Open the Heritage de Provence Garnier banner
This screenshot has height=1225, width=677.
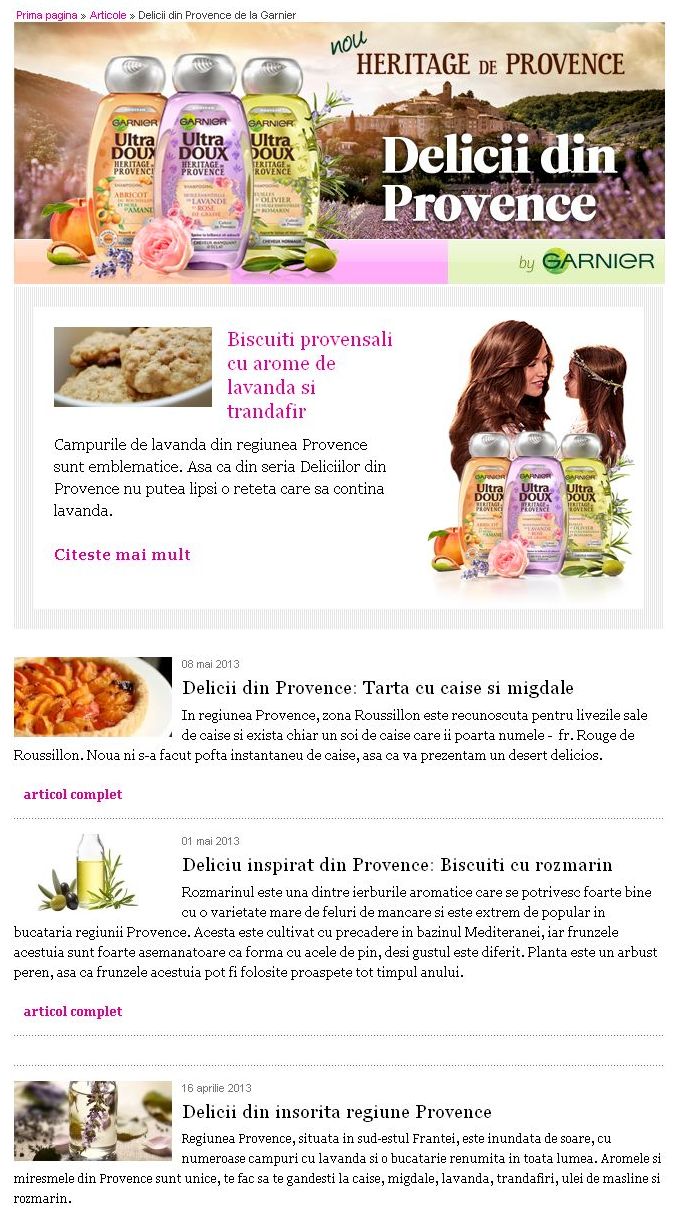click(x=339, y=153)
